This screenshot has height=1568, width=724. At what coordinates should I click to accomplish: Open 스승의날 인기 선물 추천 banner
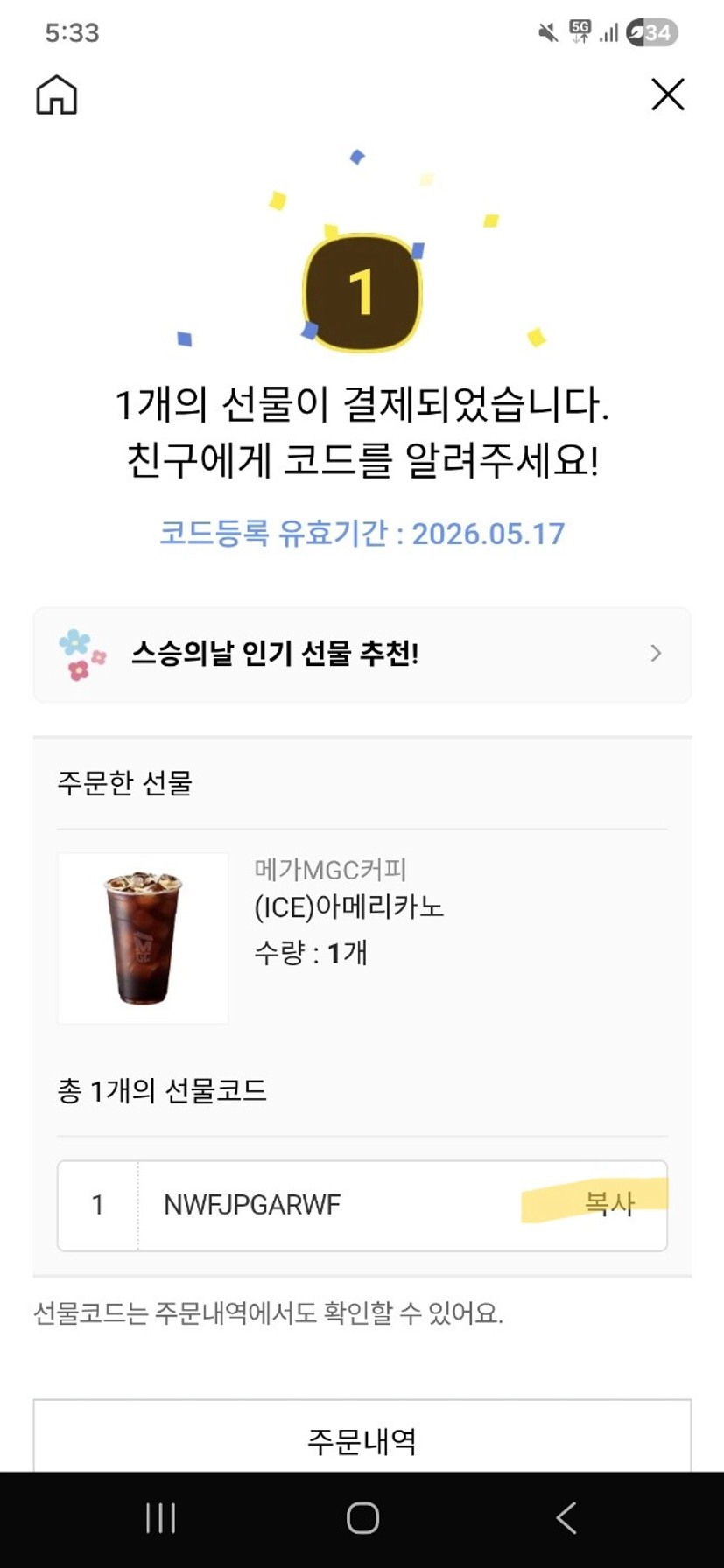click(x=362, y=654)
